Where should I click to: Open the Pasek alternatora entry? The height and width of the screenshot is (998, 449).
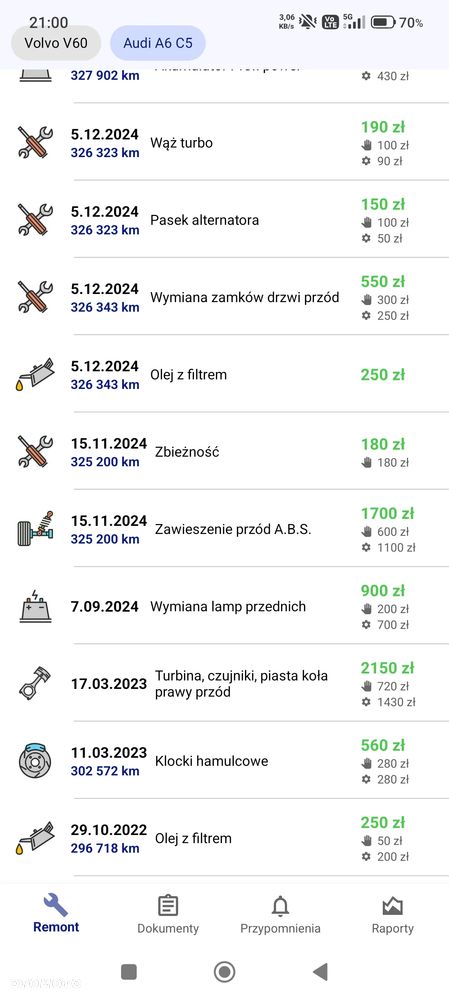(x=224, y=220)
